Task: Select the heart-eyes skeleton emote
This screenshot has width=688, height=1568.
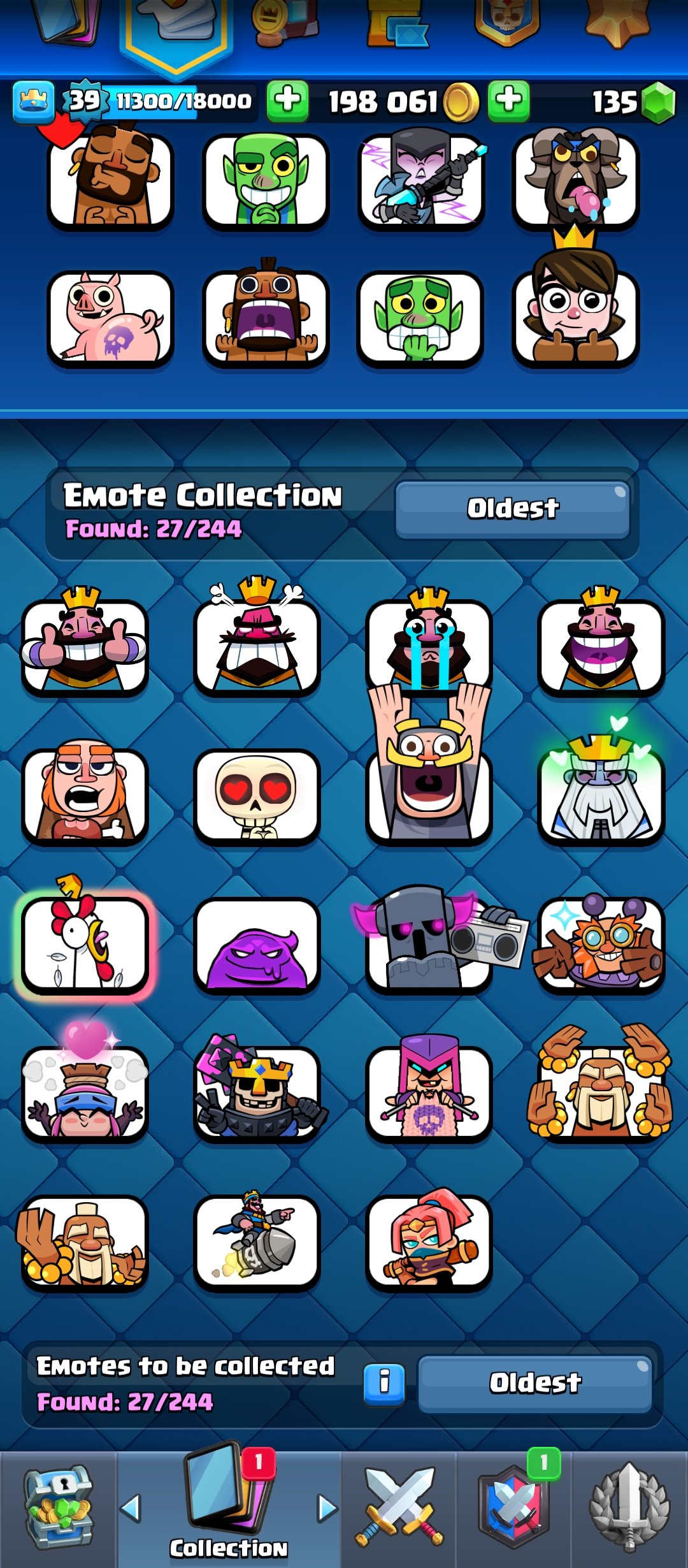Action: 256,796
